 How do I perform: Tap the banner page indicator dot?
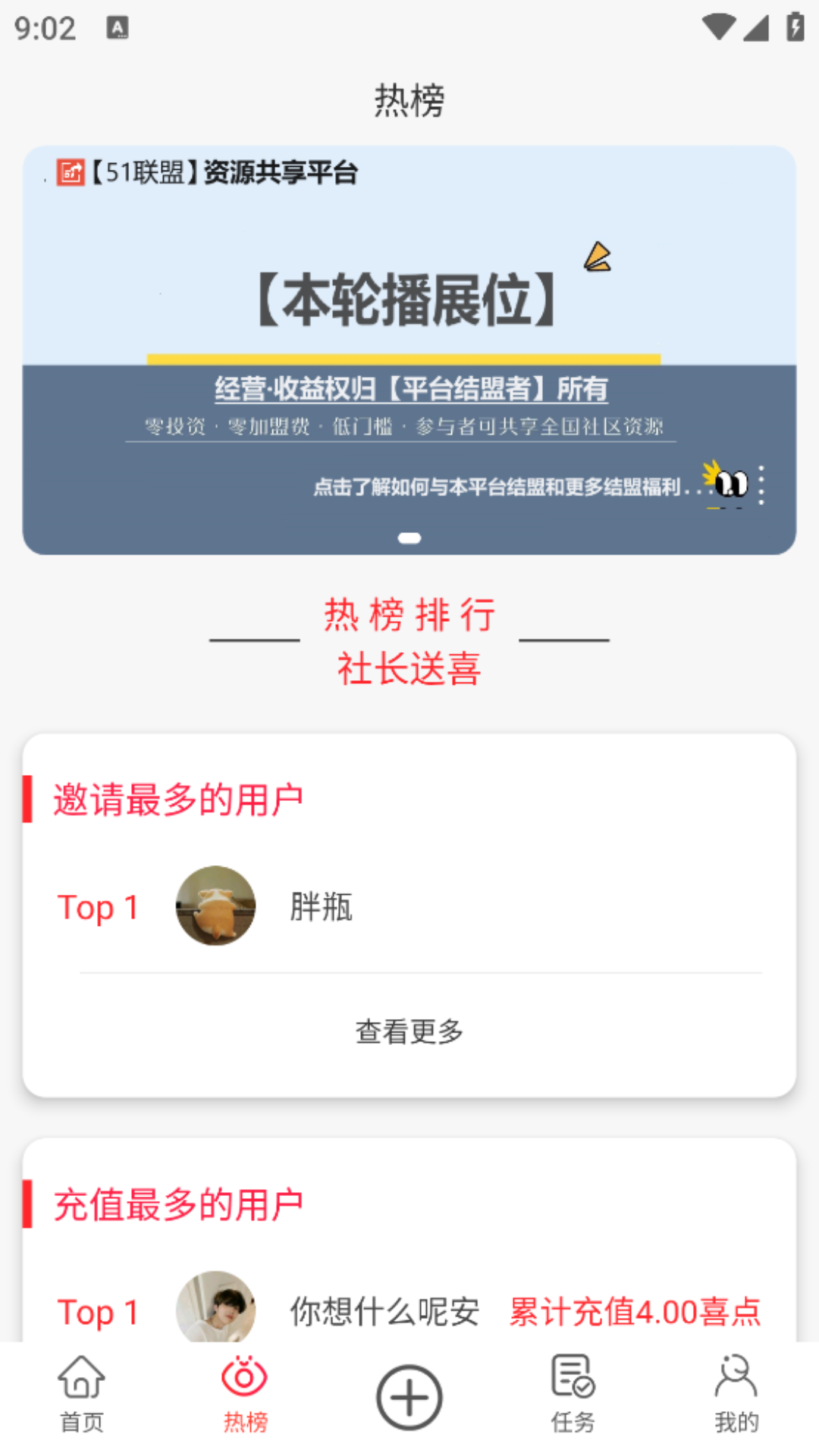(409, 538)
